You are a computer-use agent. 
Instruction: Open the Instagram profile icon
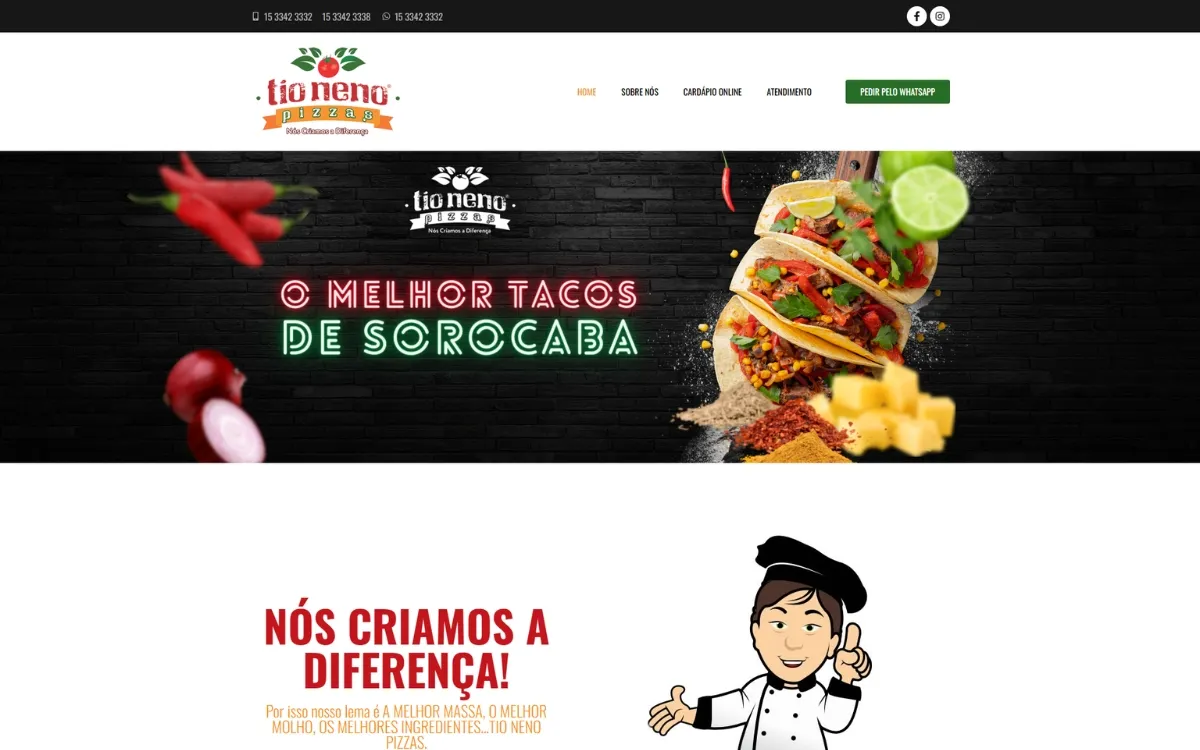(940, 16)
